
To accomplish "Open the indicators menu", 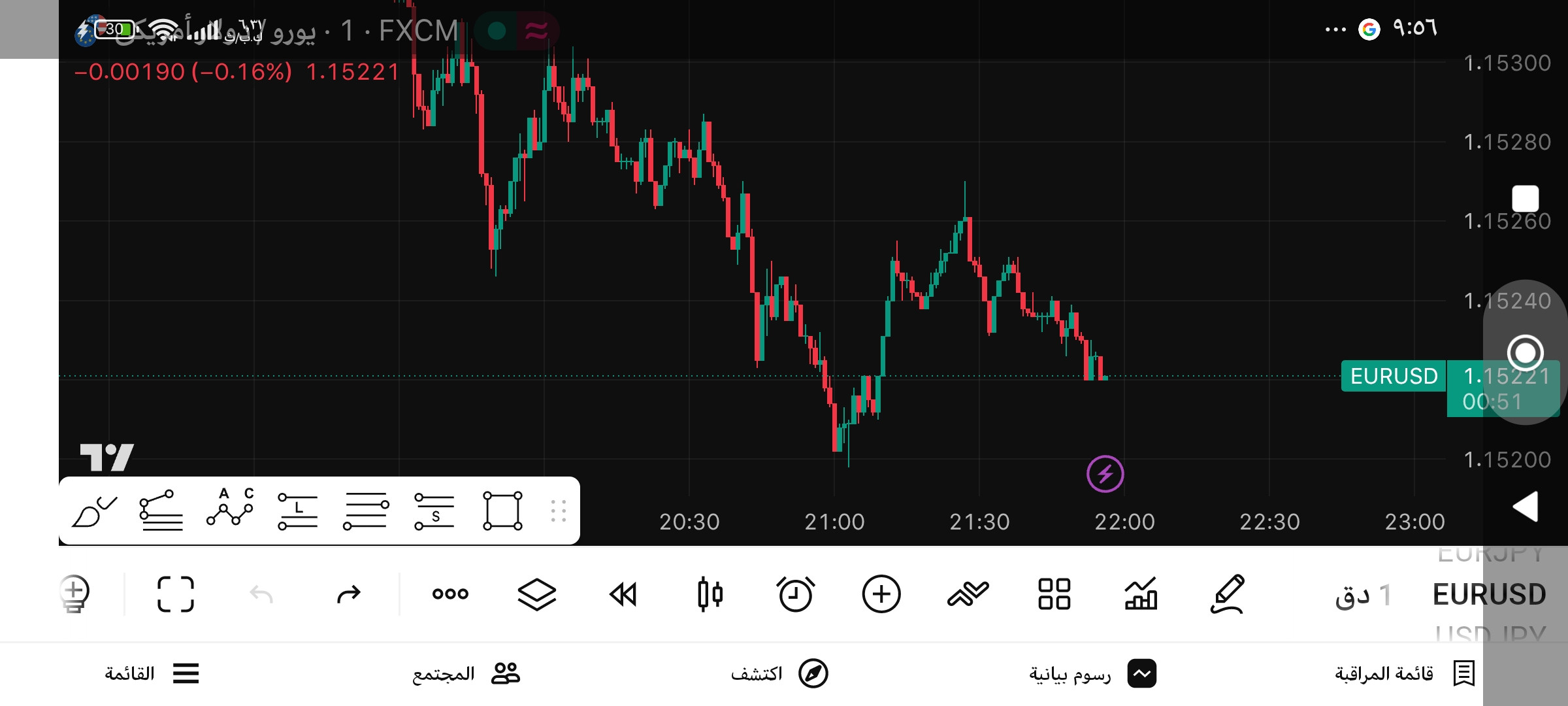I will 1141,594.
